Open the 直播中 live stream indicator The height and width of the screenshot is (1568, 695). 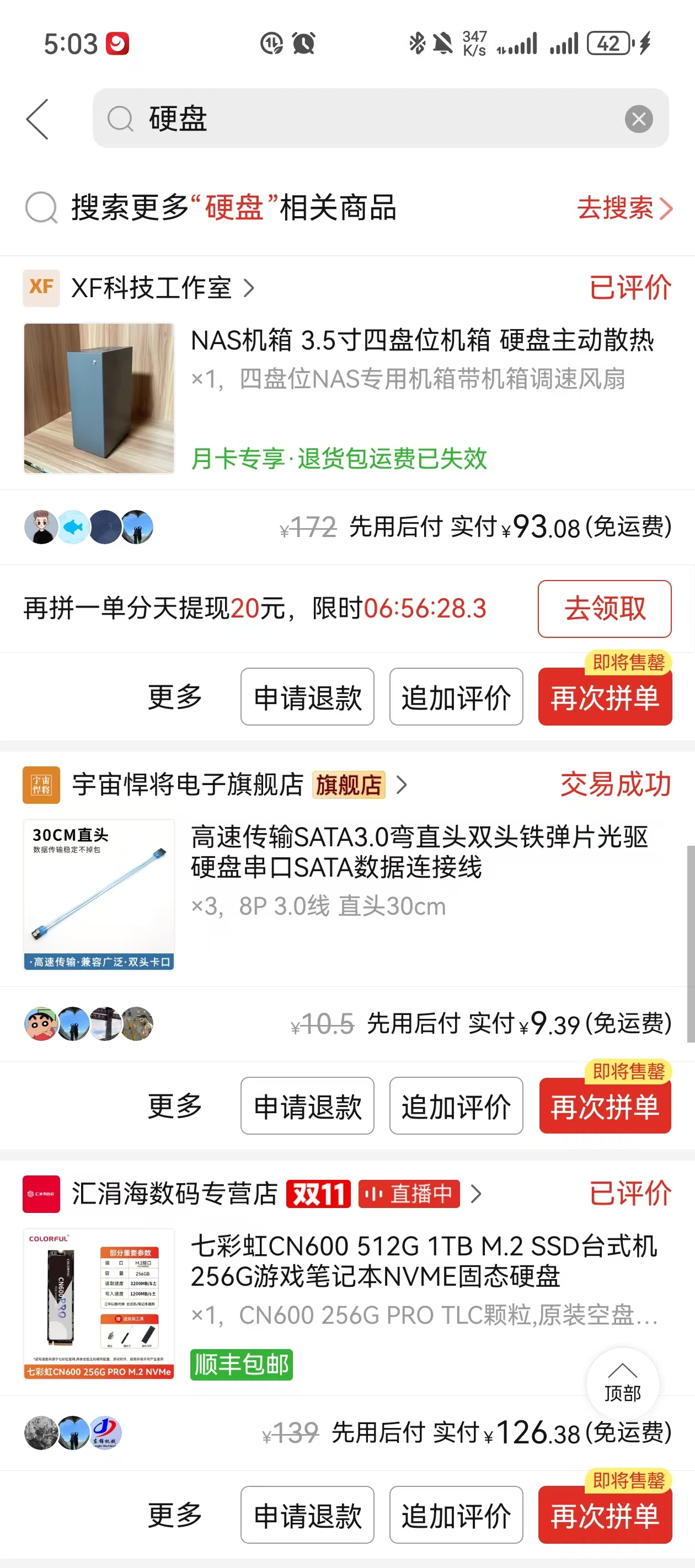pyautogui.click(x=408, y=1194)
